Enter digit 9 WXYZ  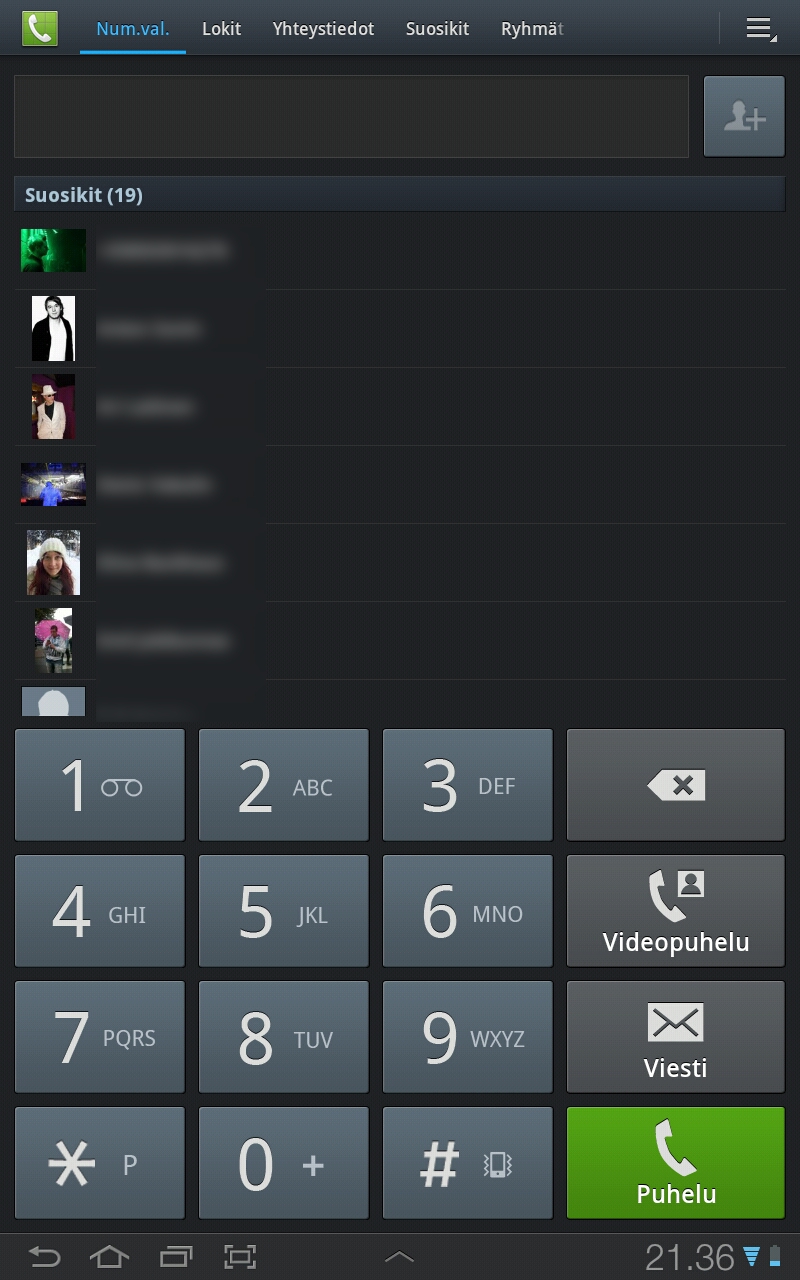[x=467, y=1037]
